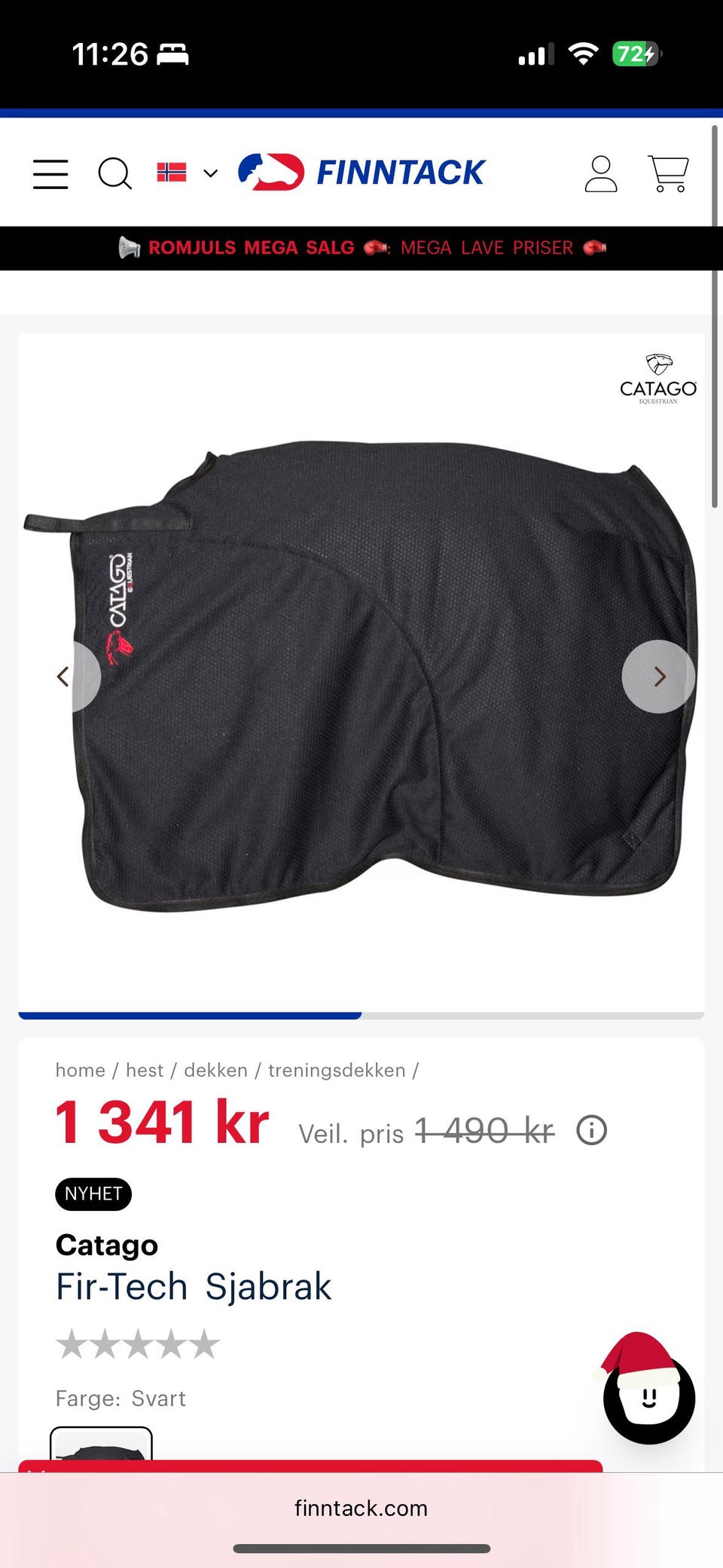Screen dimensions: 723x1568
Task: Select the Svart color thumbnail
Action: (101, 1445)
